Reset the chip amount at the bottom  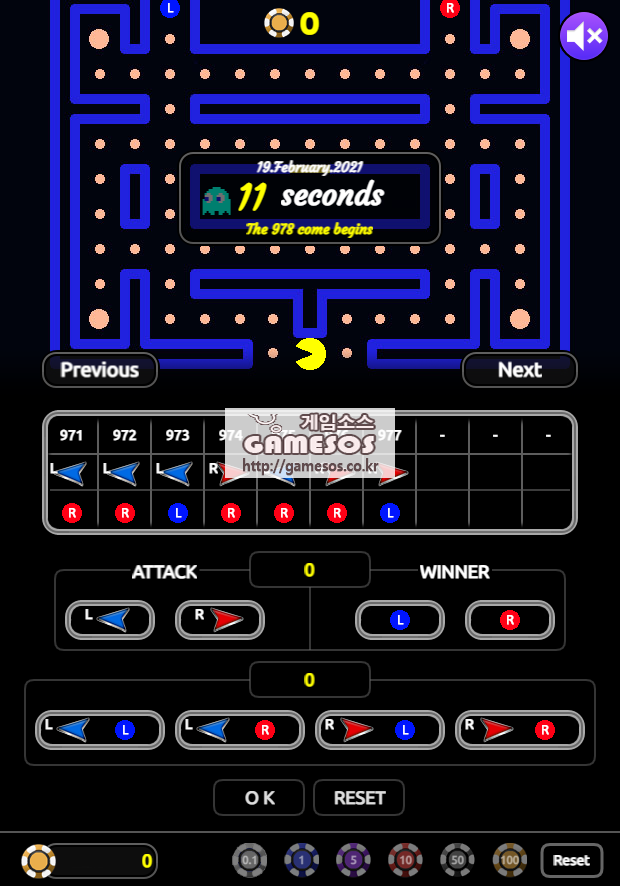(x=572, y=860)
